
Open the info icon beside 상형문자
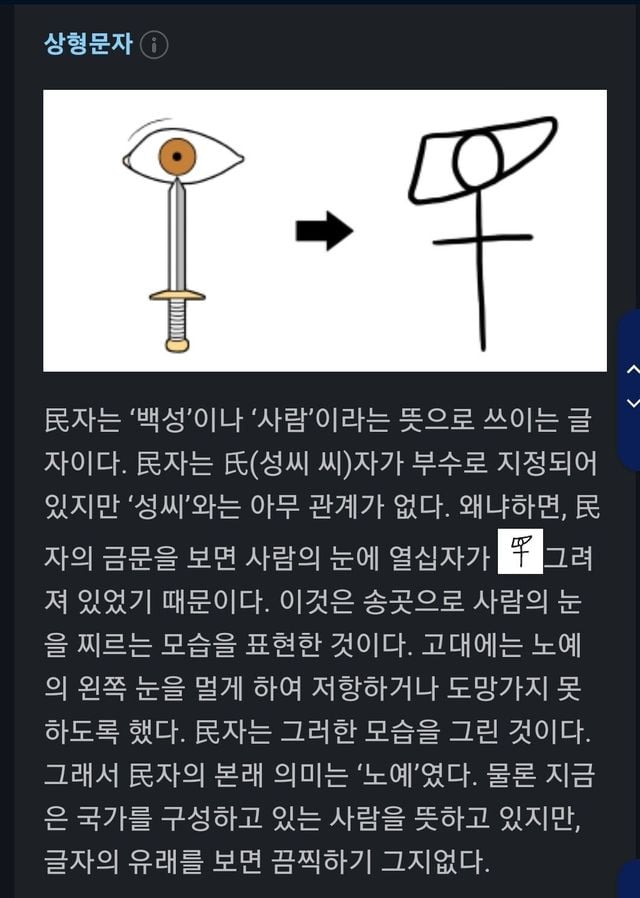pos(154,45)
